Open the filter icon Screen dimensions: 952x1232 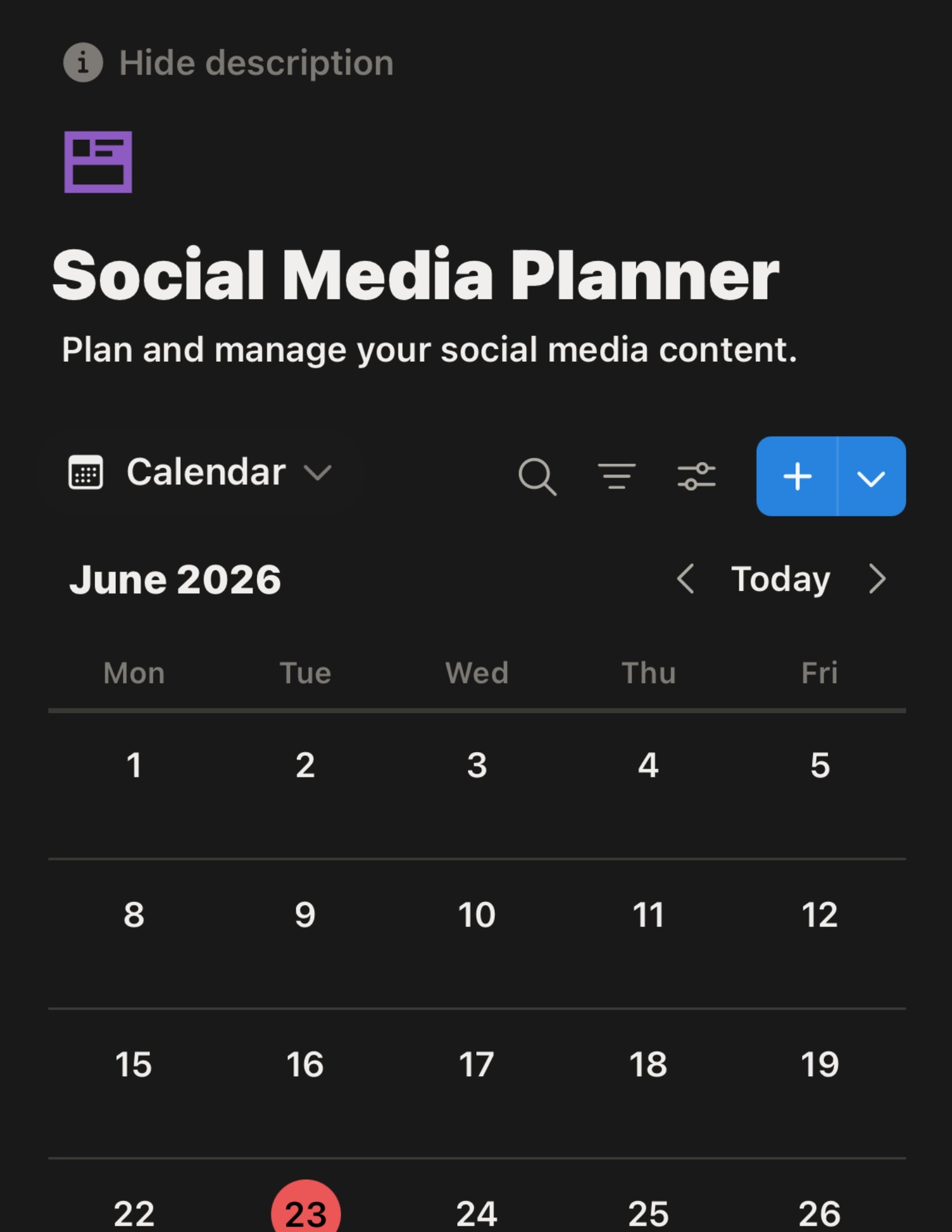point(616,476)
